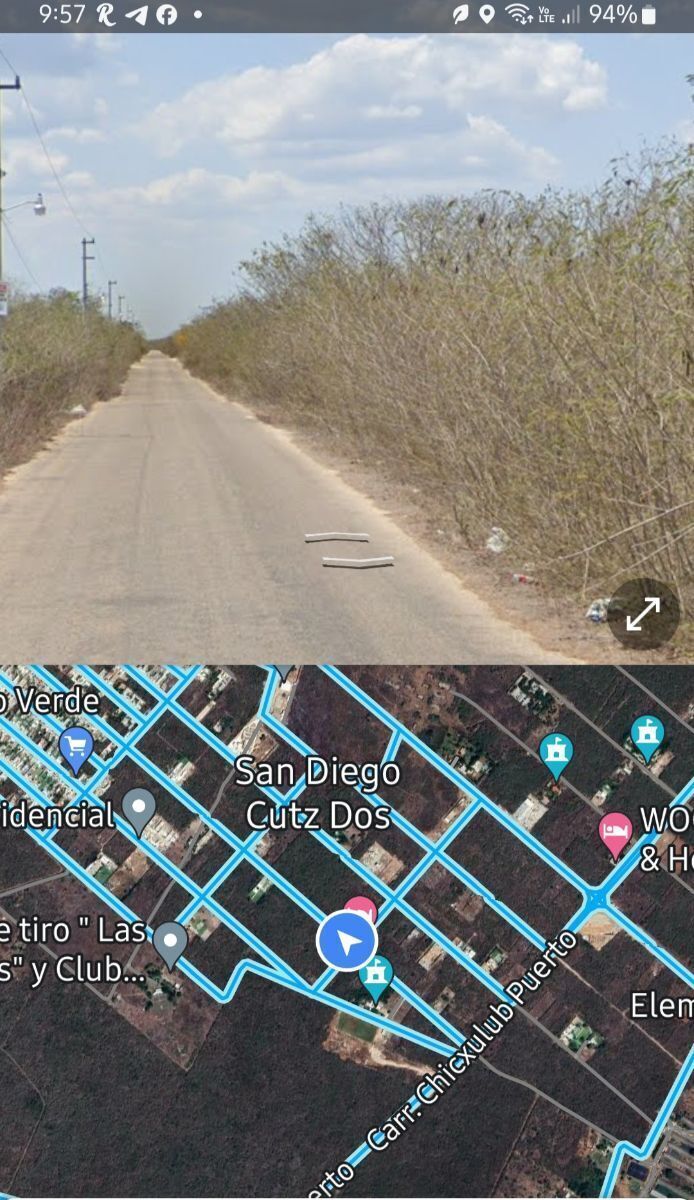The height and width of the screenshot is (1200, 694).
Task: Open the gray pin near Las... y Club
Action: pyautogui.click(x=170, y=941)
